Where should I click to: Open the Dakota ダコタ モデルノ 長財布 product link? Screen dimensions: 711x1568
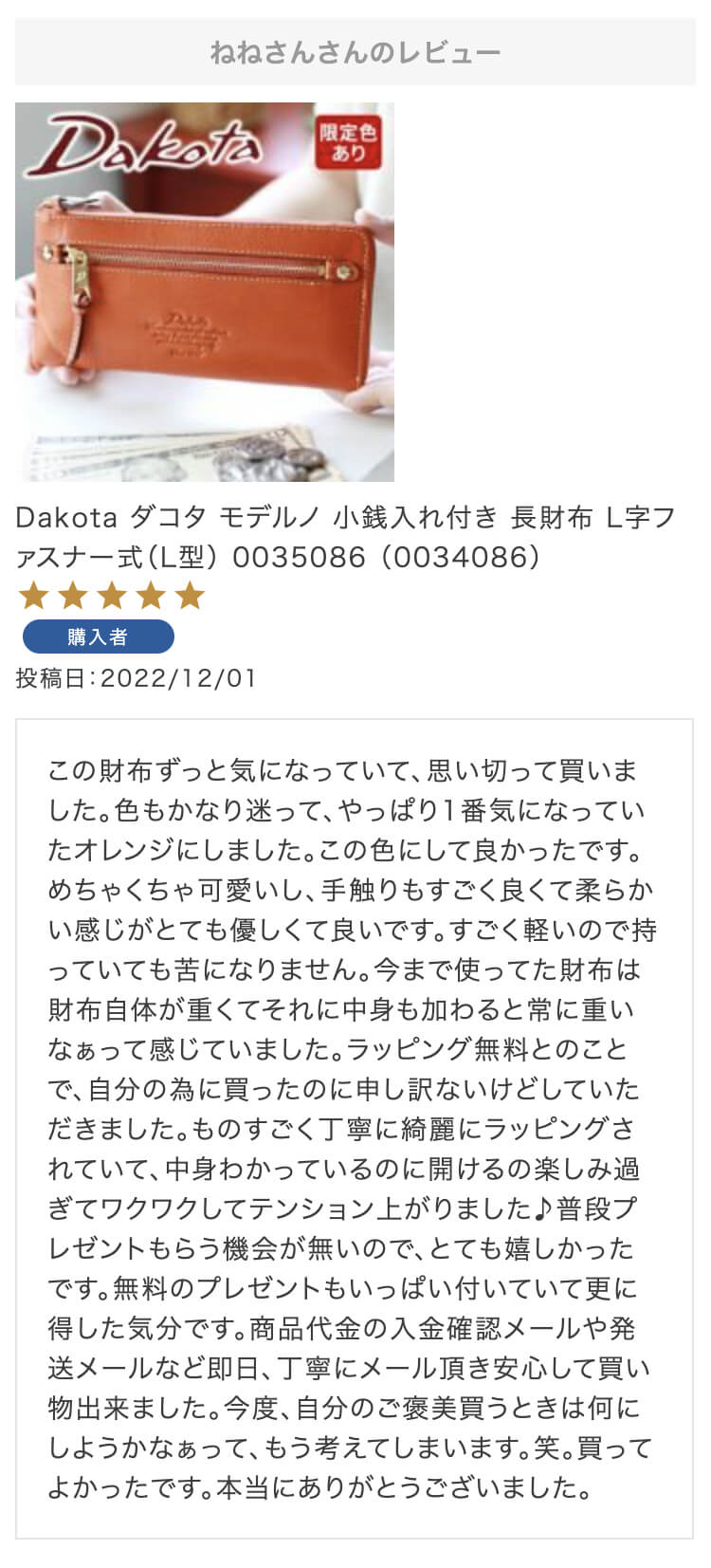pos(345,537)
